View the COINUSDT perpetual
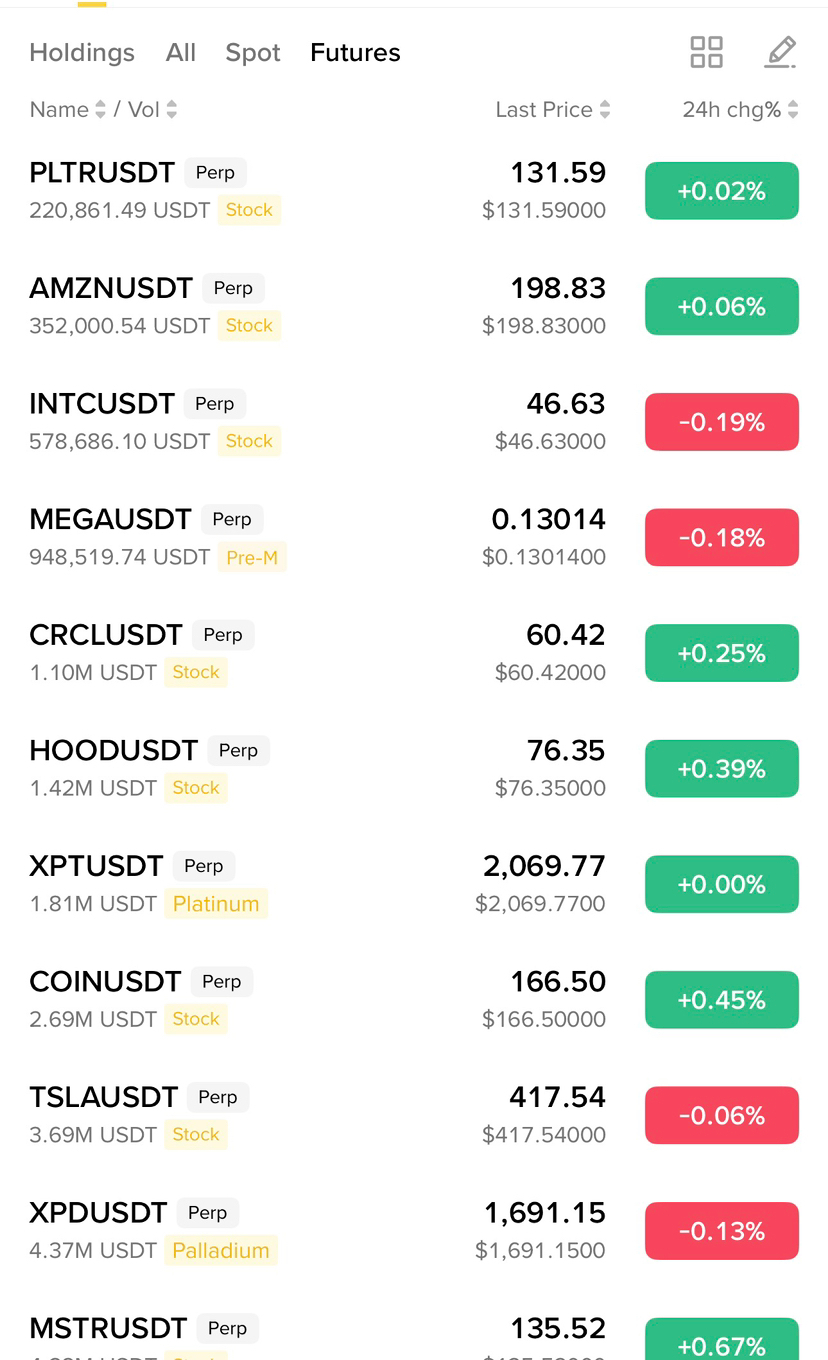Screen dimensions: 828x1360 pos(105,982)
